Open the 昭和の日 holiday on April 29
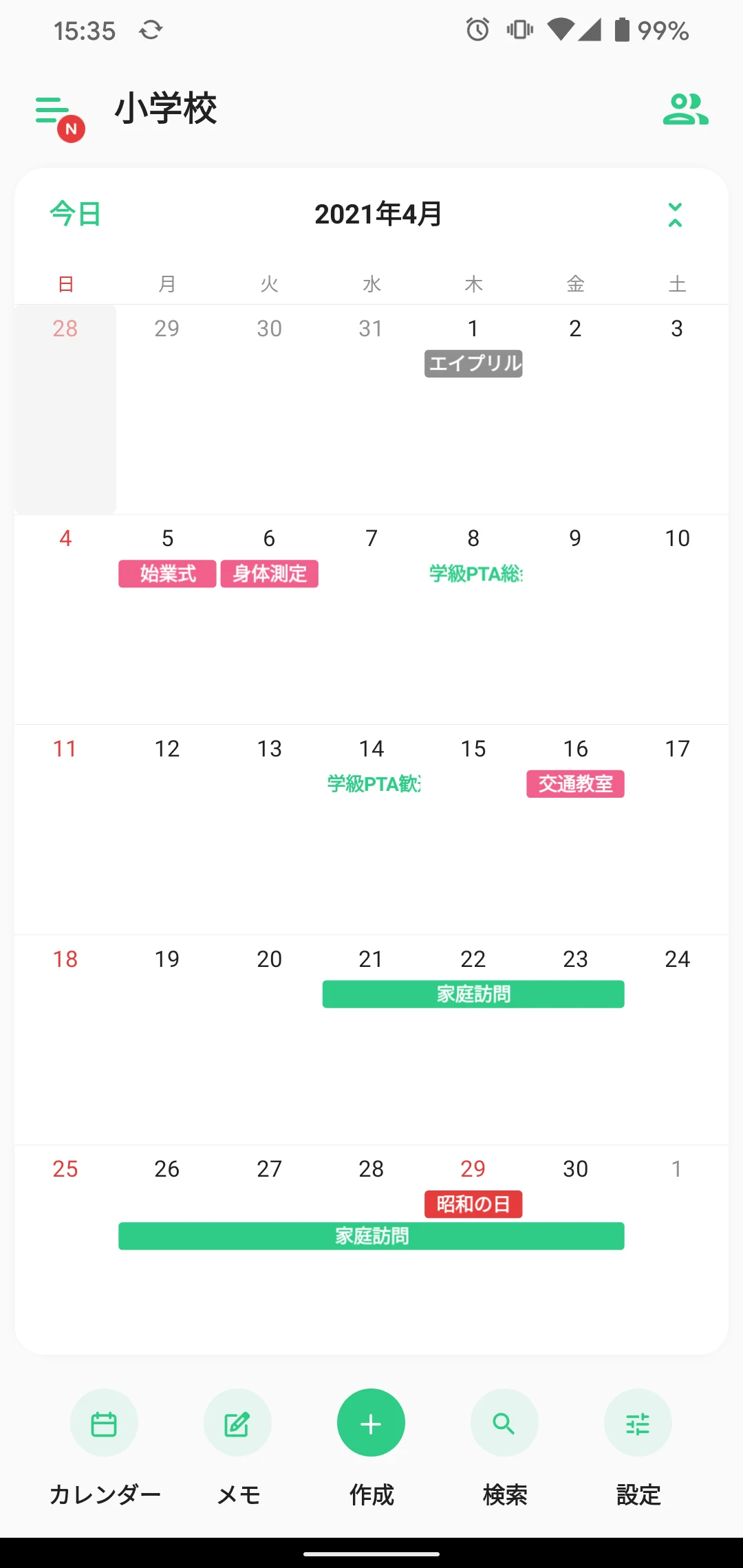The image size is (743, 1568). point(473,1204)
